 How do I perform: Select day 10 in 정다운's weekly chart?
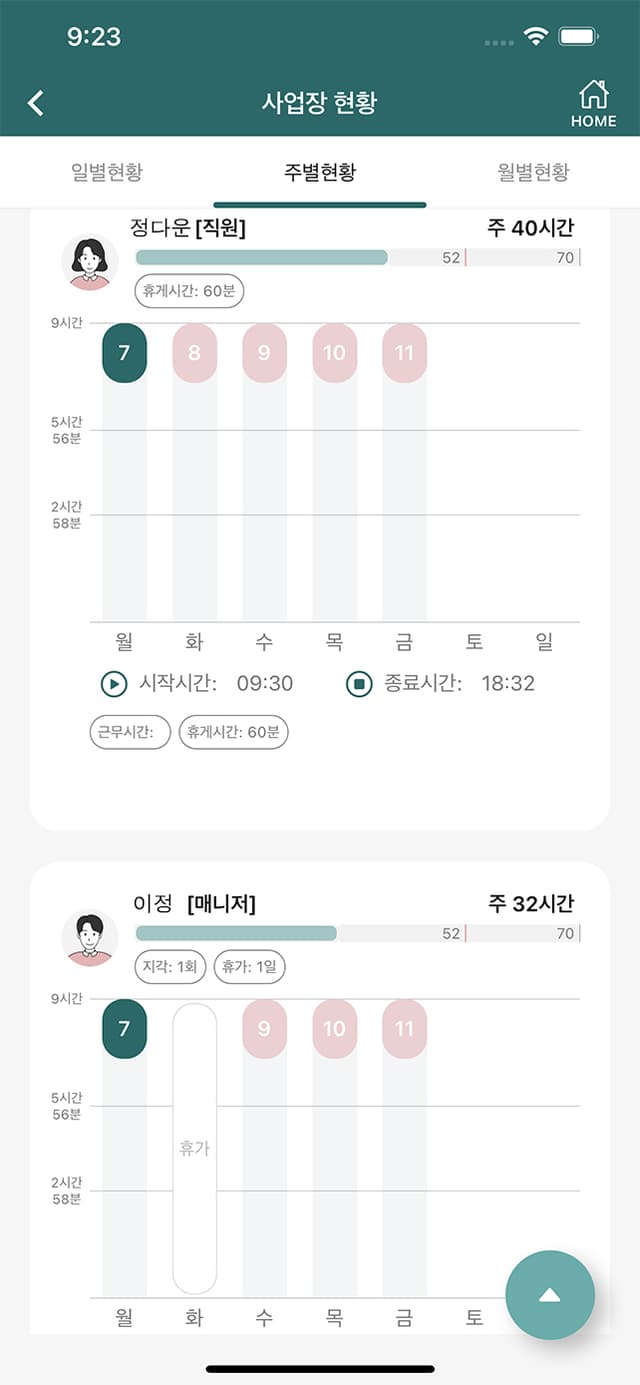coord(334,353)
